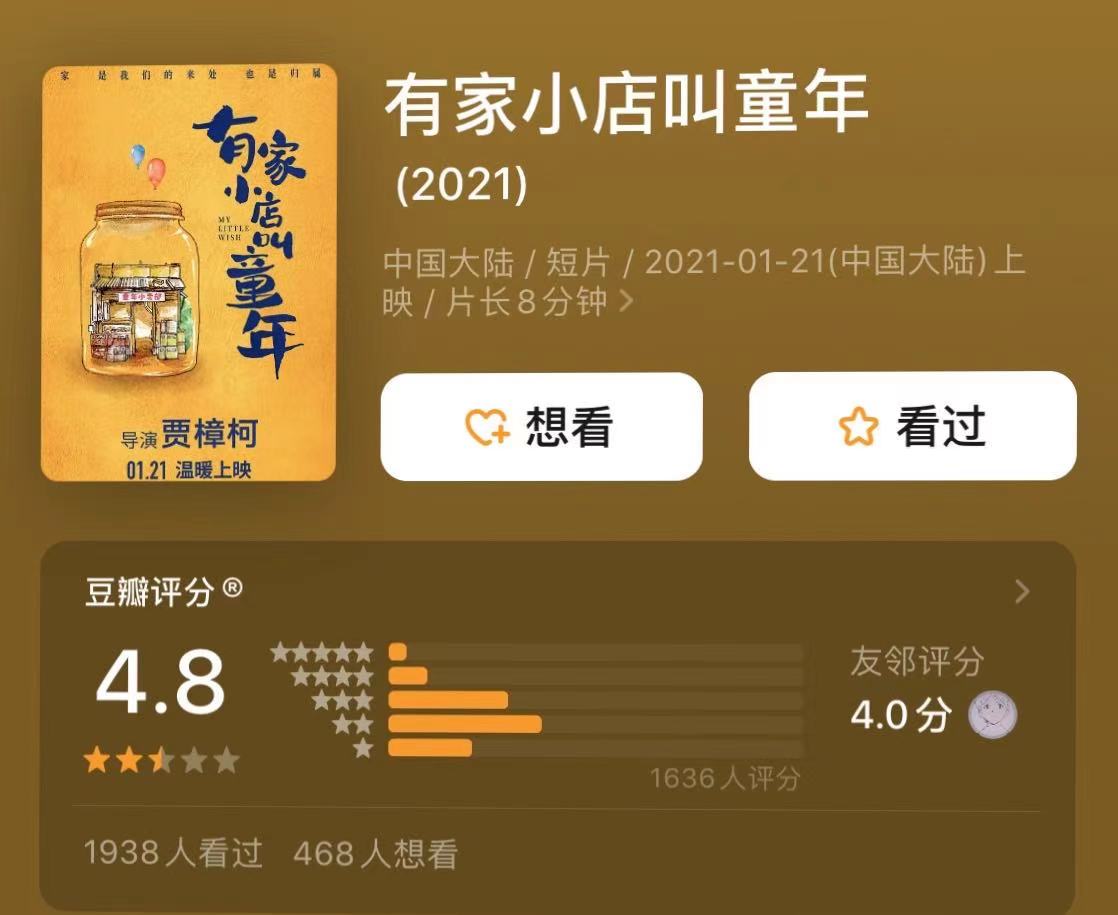Screen dimensions: 1118x915
Task: Mark the movie as 看过
Action: 912,427
